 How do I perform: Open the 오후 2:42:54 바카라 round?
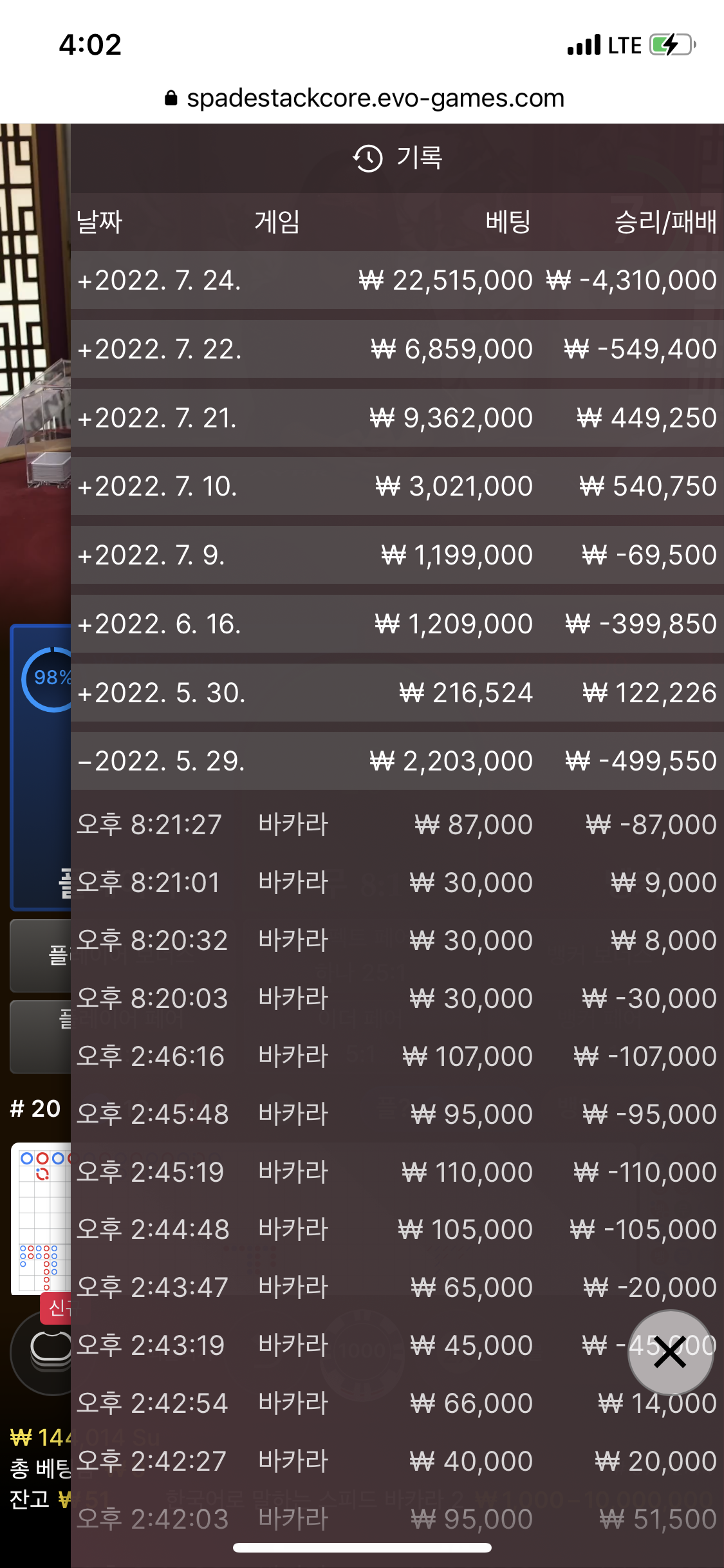[396, 1404]
